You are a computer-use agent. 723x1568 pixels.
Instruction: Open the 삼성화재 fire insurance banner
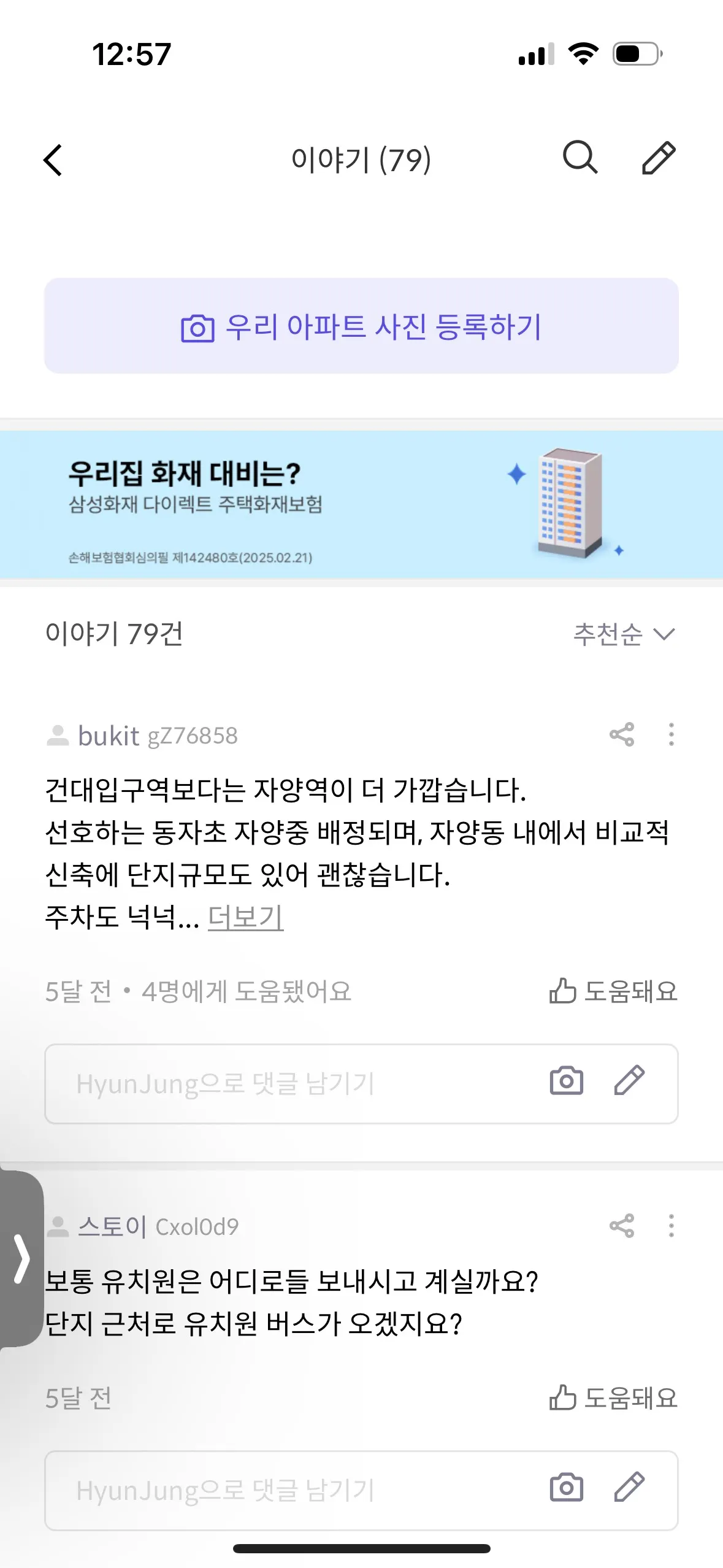[361, 504]
